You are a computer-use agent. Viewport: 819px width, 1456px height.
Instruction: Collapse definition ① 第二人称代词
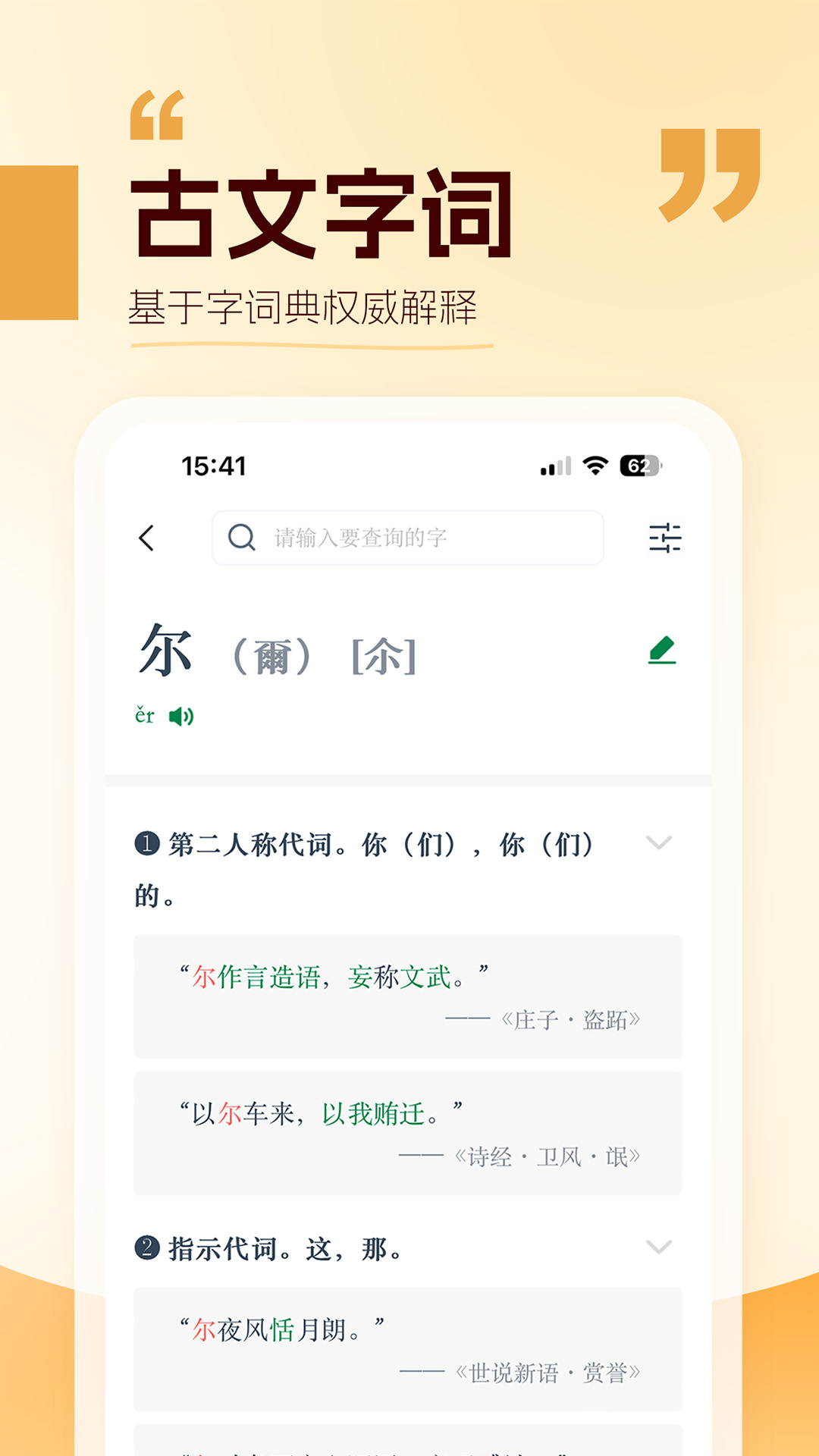[x=659, y=842]
